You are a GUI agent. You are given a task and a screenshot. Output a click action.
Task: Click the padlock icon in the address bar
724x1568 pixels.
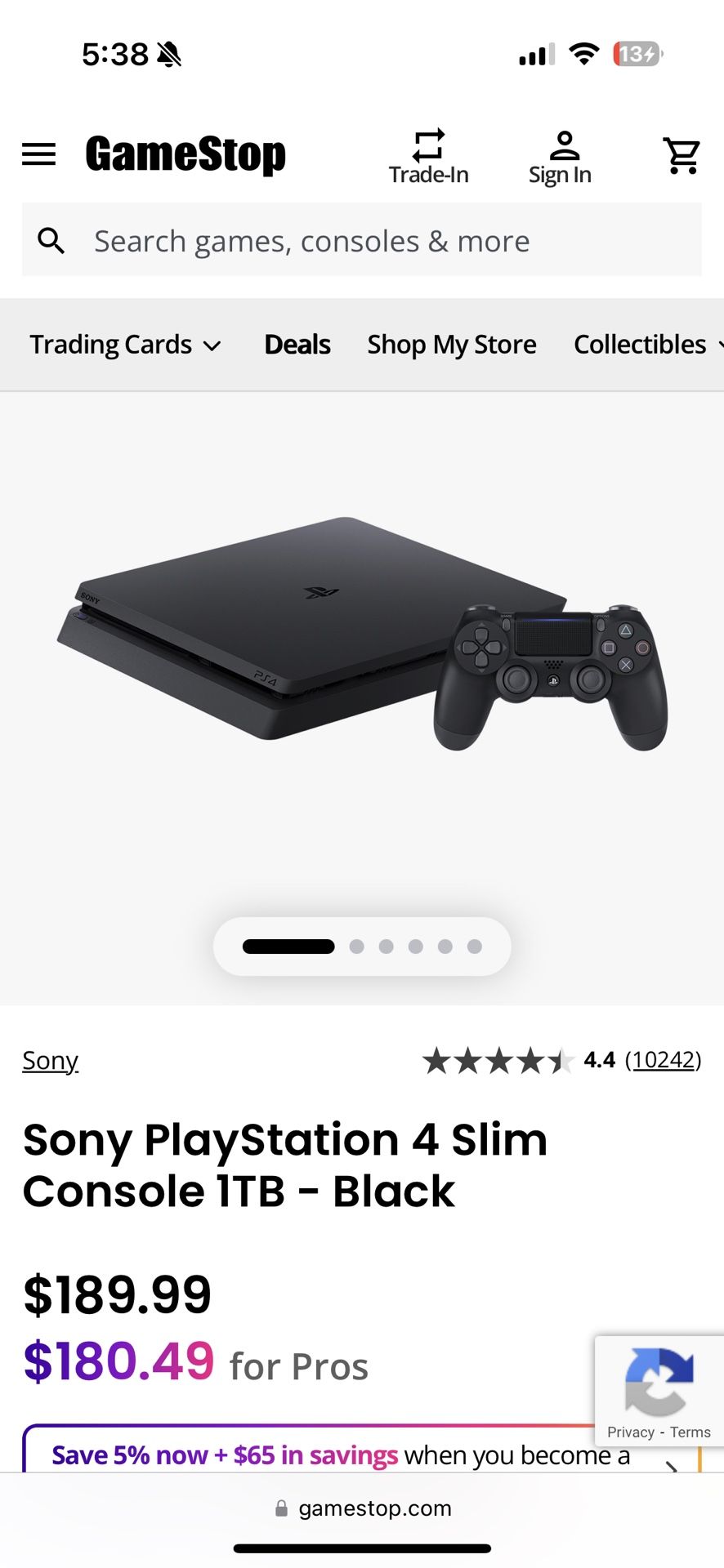click(280, 1508)
